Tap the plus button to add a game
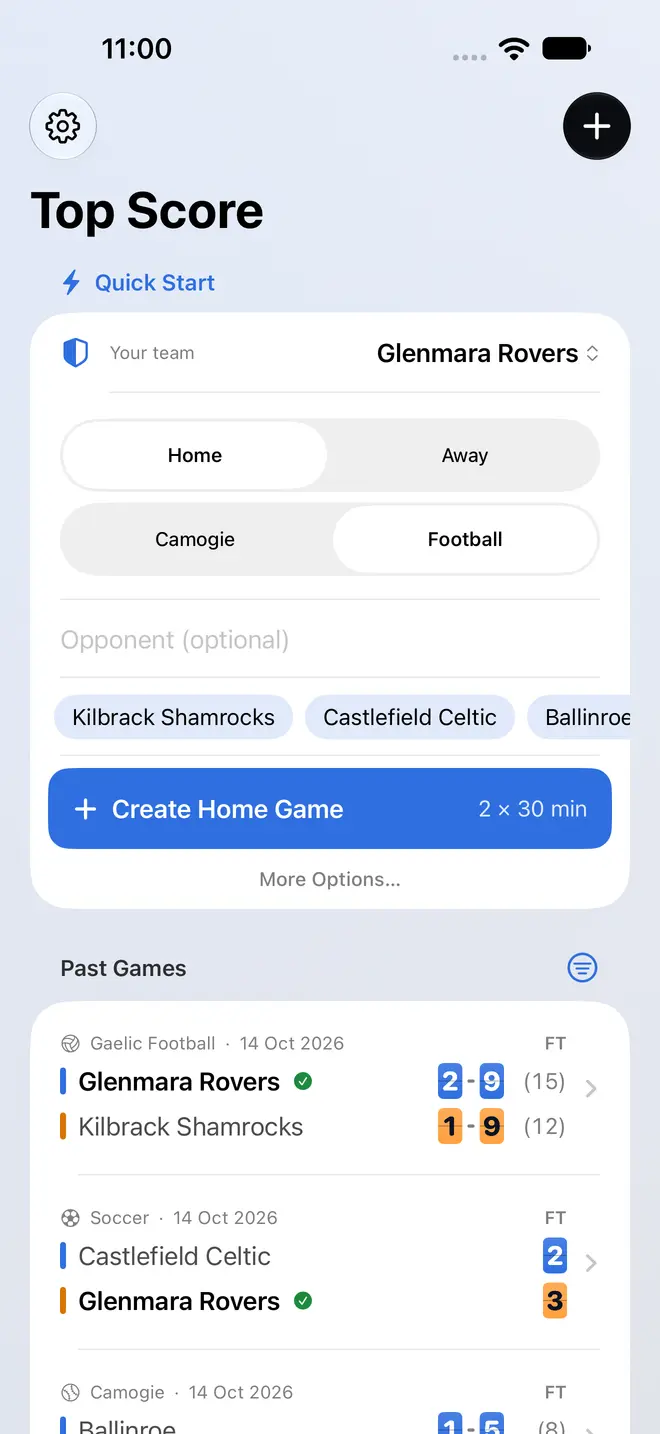Image resolution: width=660 pixels, height=1434 pixels. click(597, 127)
